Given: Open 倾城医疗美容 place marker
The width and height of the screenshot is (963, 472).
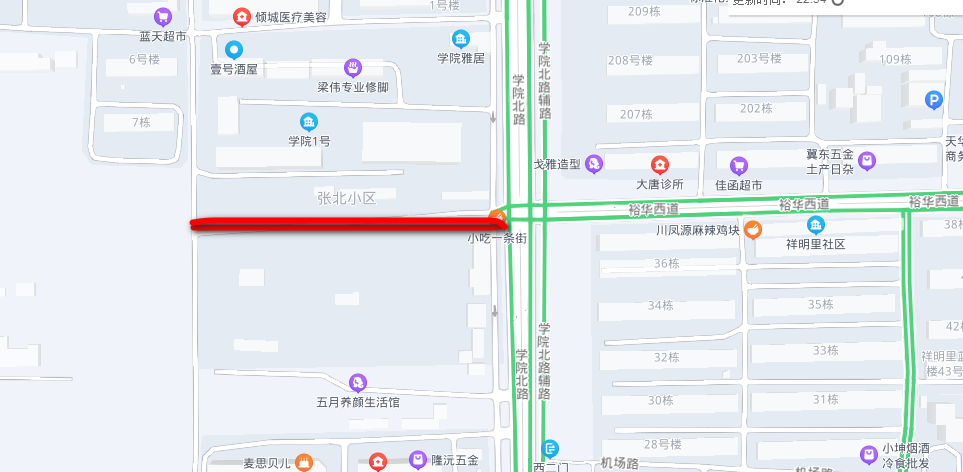Looking at the screenshot, I should click(x=241, y=17).
